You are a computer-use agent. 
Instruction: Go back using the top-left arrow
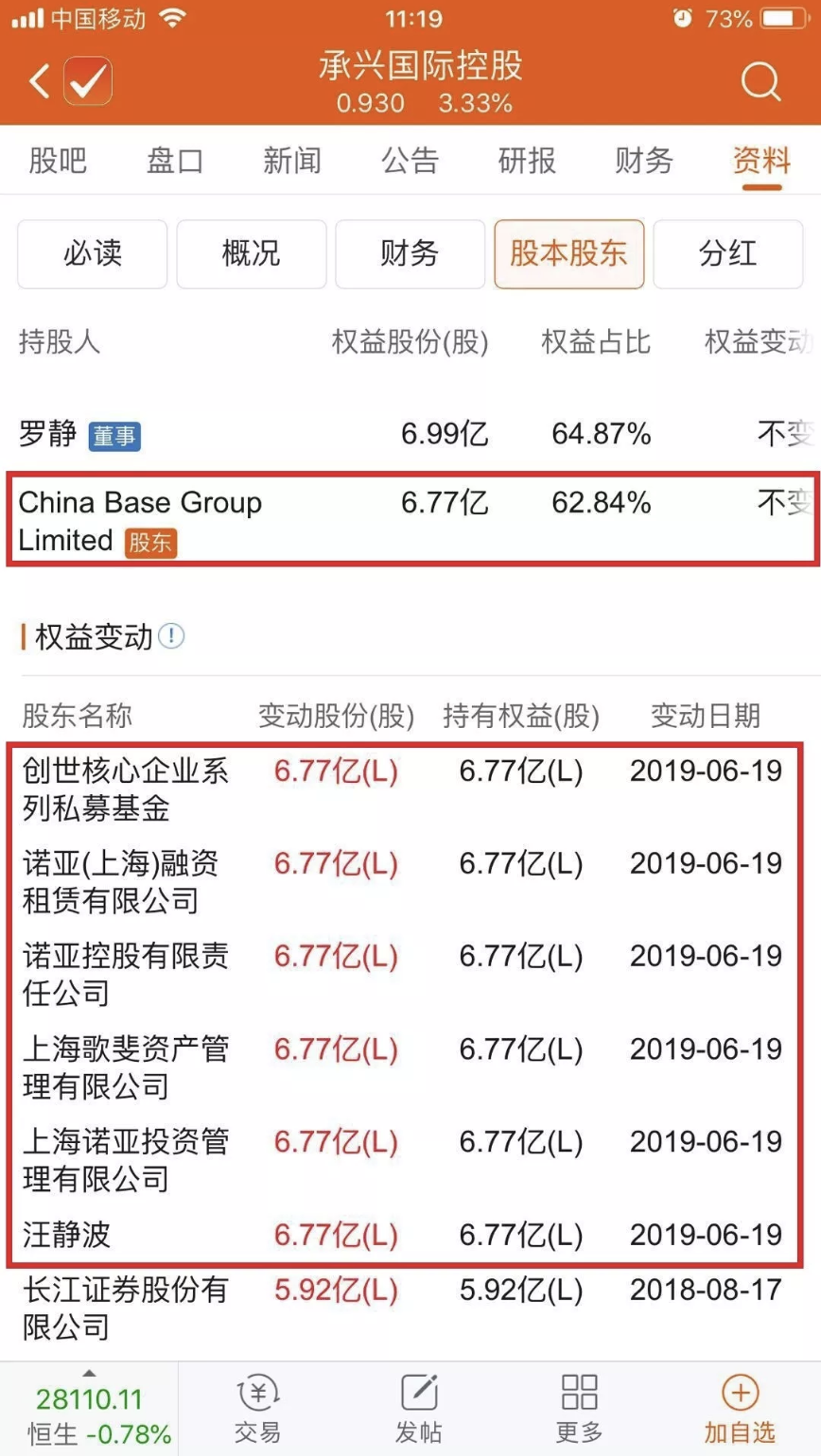tap(38, 81)
